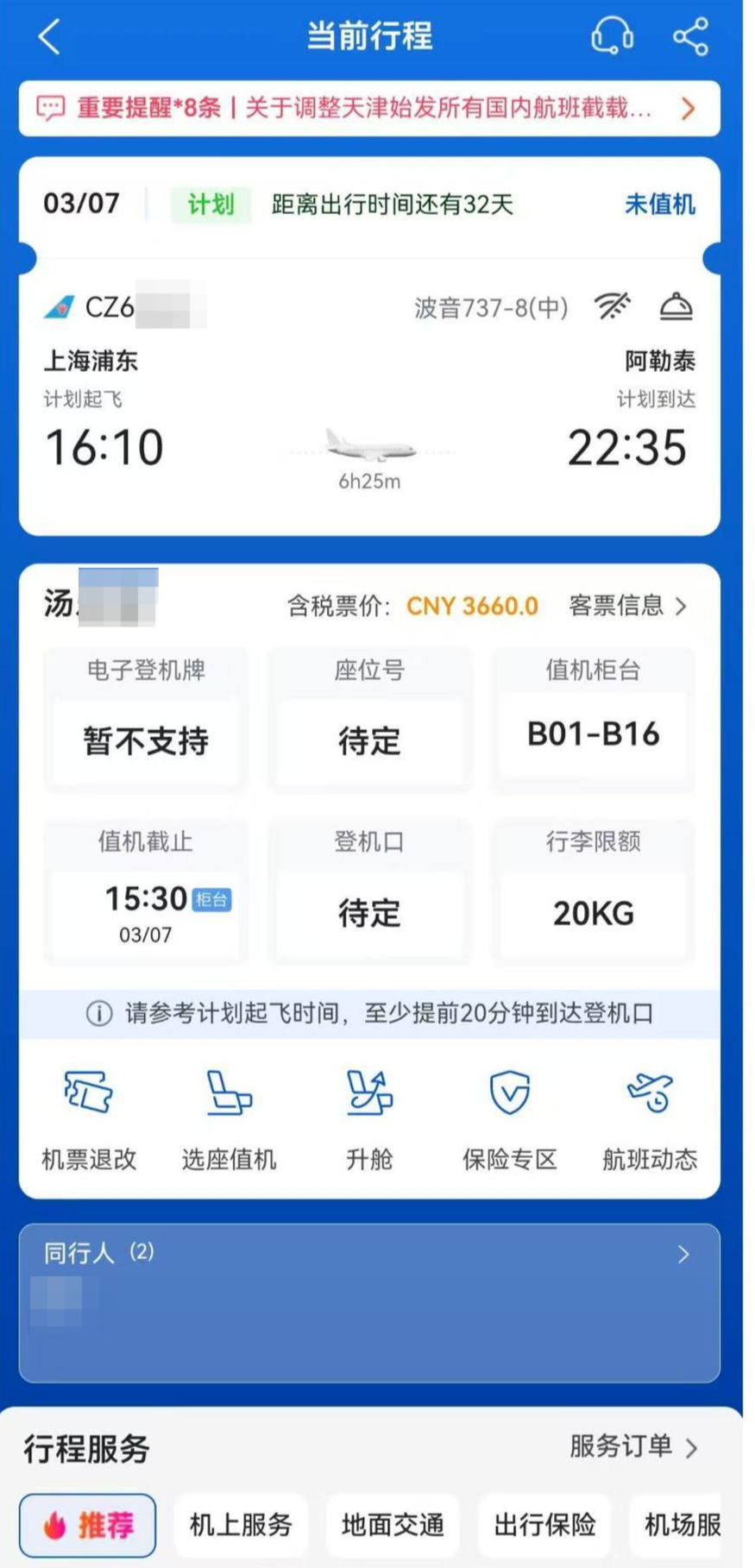Share this trip using the share icon

tap(688, 36)
